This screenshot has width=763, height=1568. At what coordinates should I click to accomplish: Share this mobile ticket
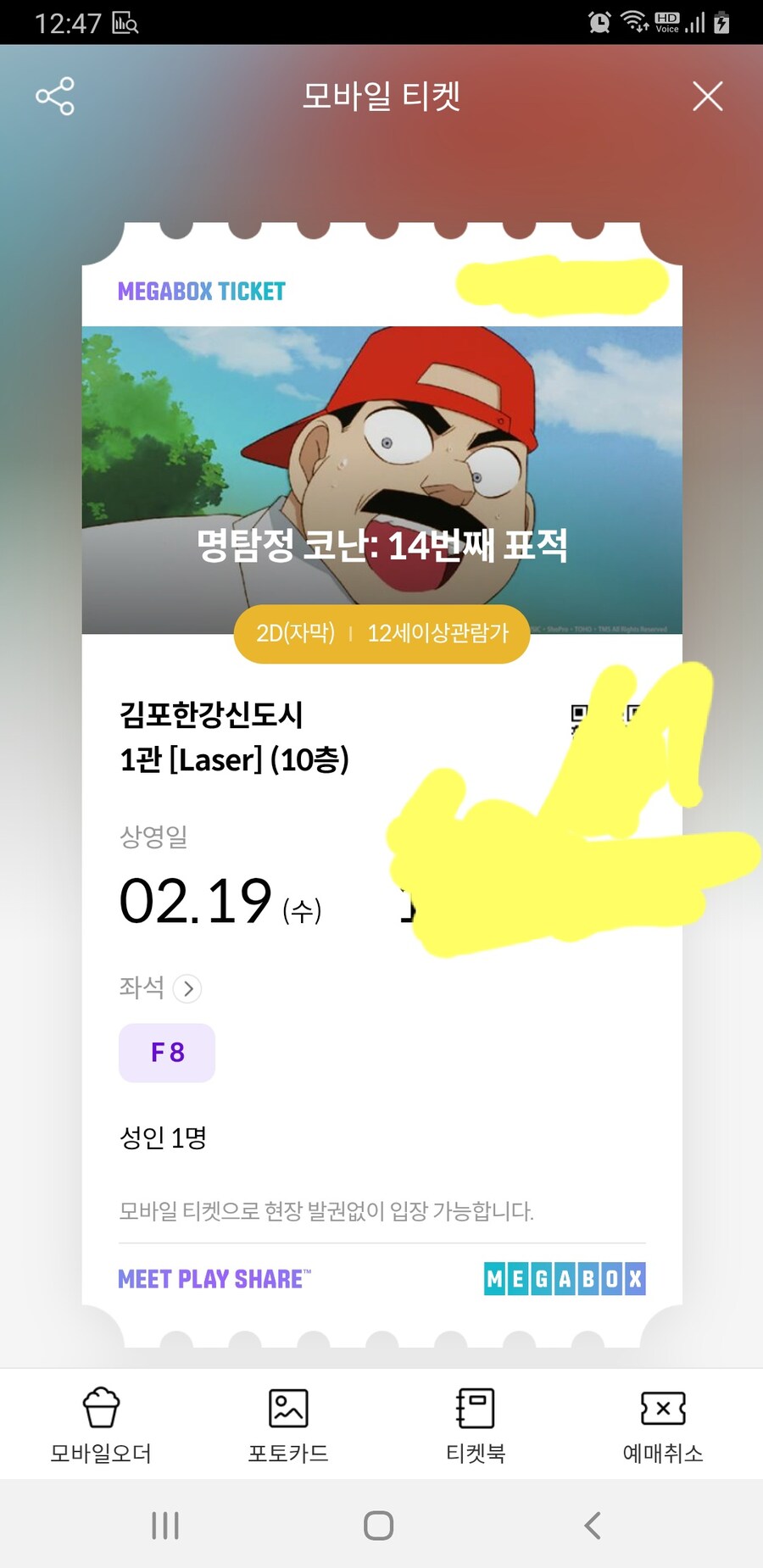pyautogui.click(x=55, y=97)
